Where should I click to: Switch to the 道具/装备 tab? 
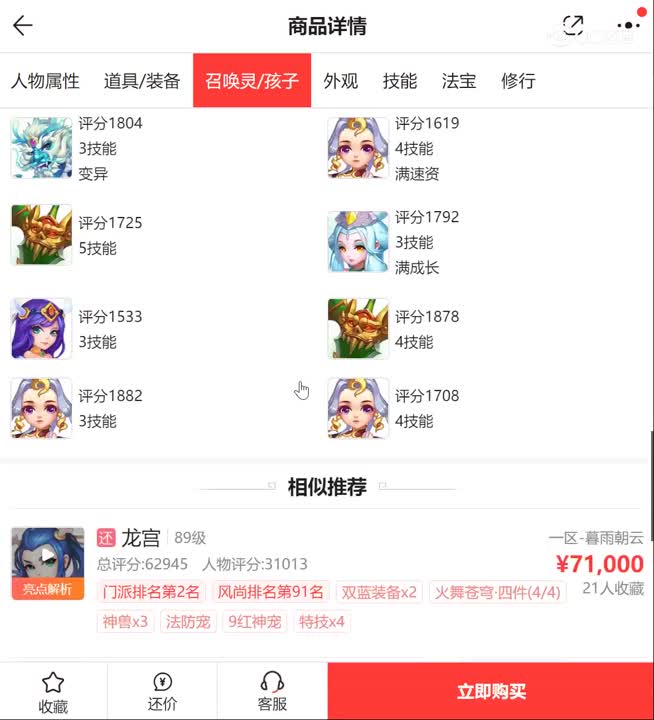[x=142, y=81]
